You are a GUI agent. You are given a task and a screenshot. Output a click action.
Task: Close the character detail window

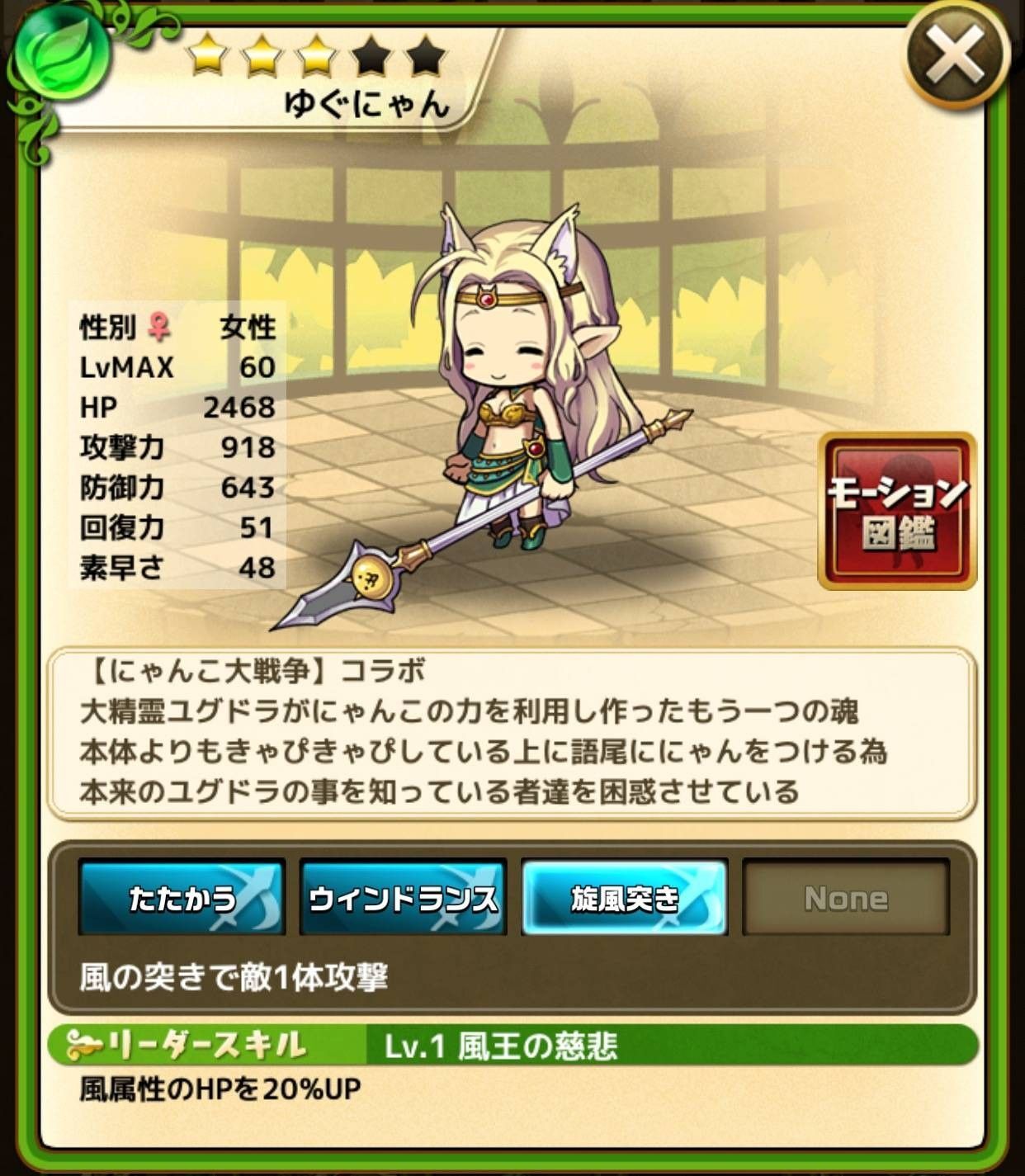pos(955,54)
